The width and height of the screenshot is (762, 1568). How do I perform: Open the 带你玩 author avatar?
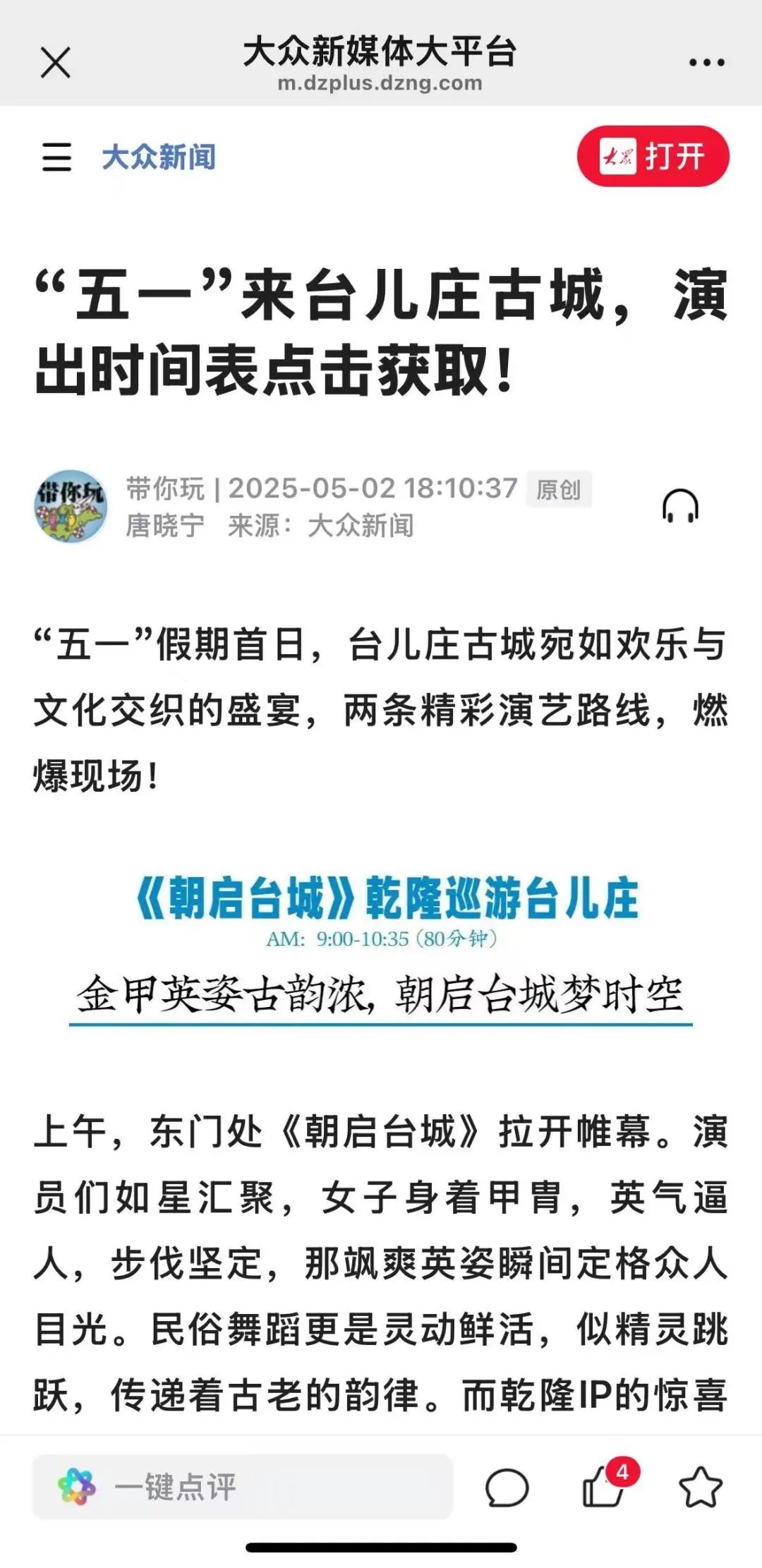(71, 506)
